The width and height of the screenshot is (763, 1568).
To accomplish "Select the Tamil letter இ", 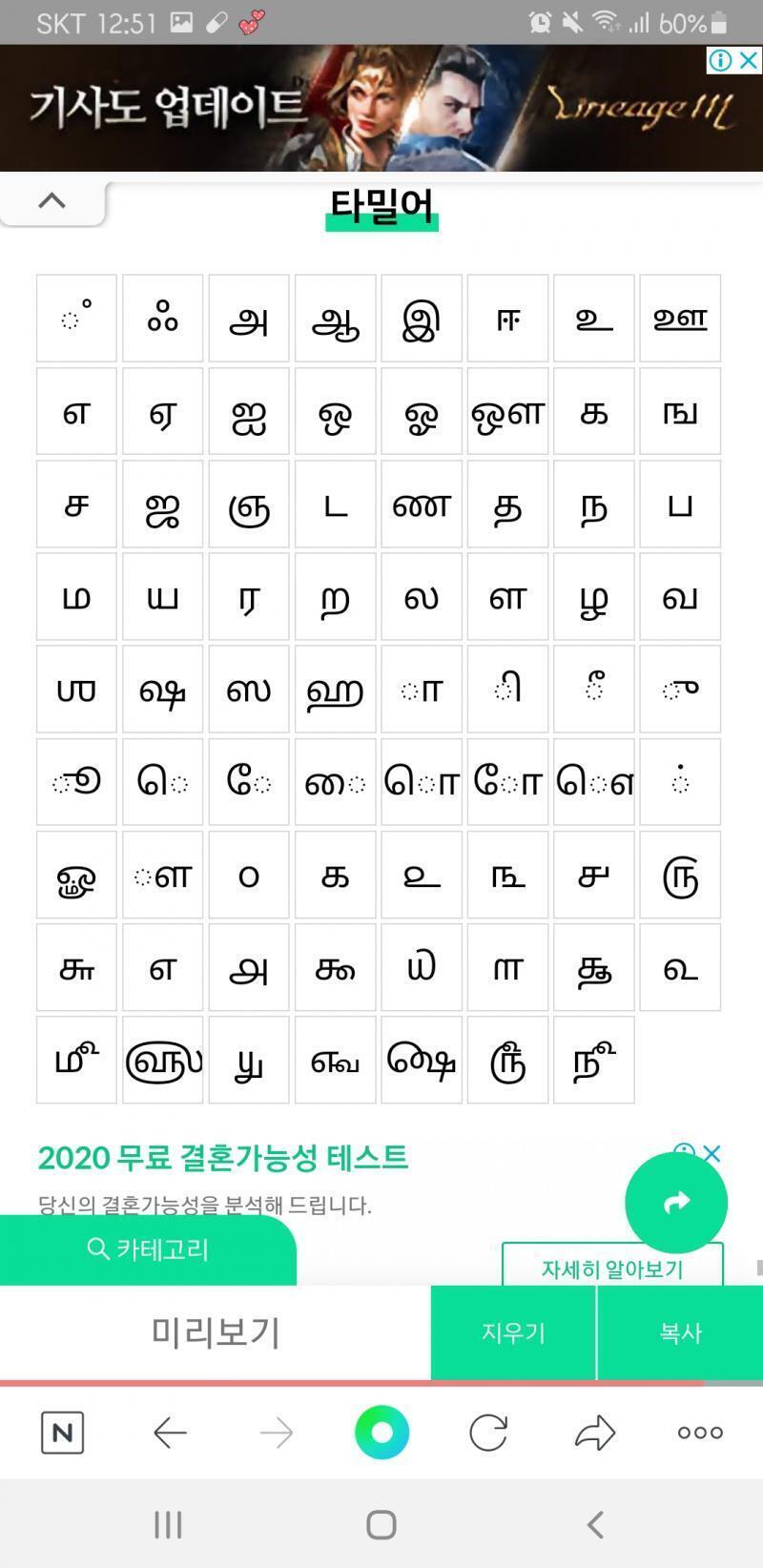I will click(x=422, y=319).
